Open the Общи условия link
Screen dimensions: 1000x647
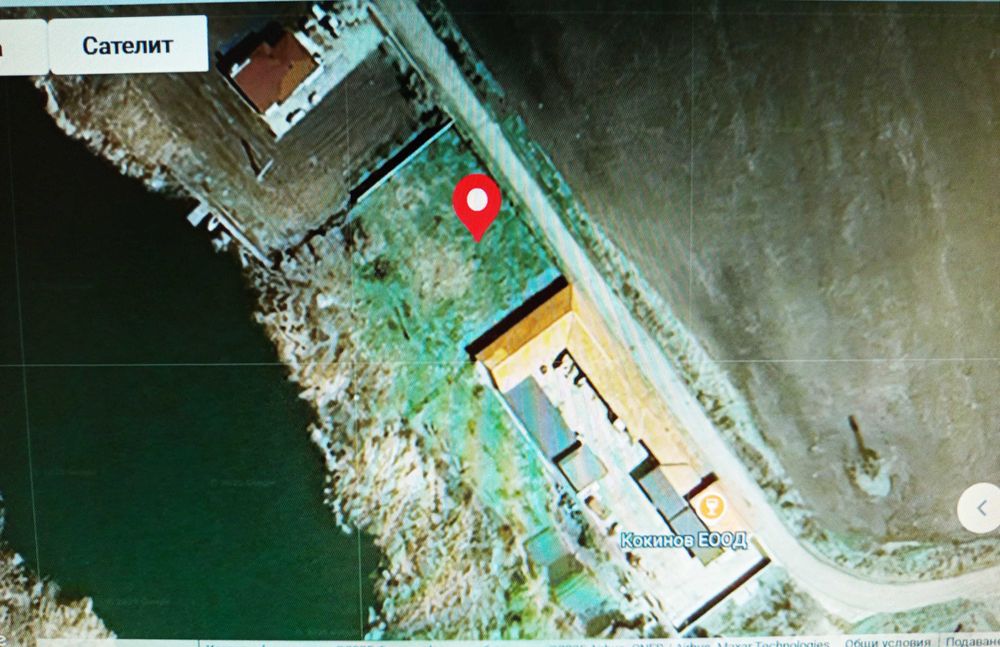[890, 642]
